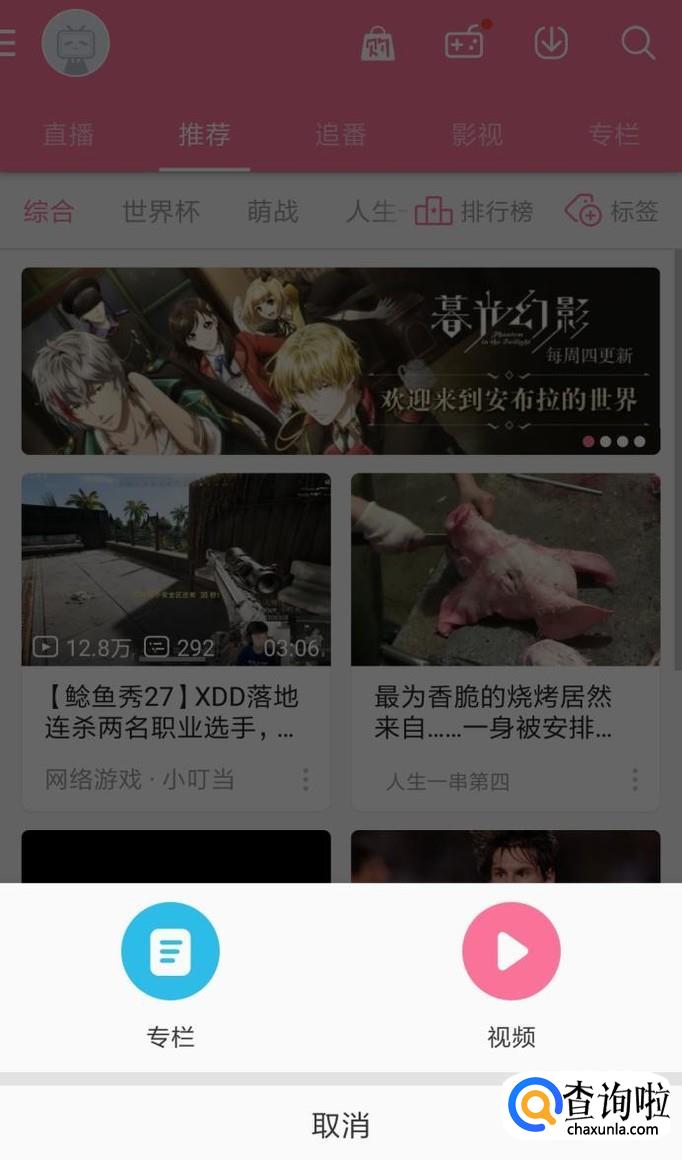Switch to the 影视 tab
The height and width of the screenshot is (1160, 682).
(477, 134)
